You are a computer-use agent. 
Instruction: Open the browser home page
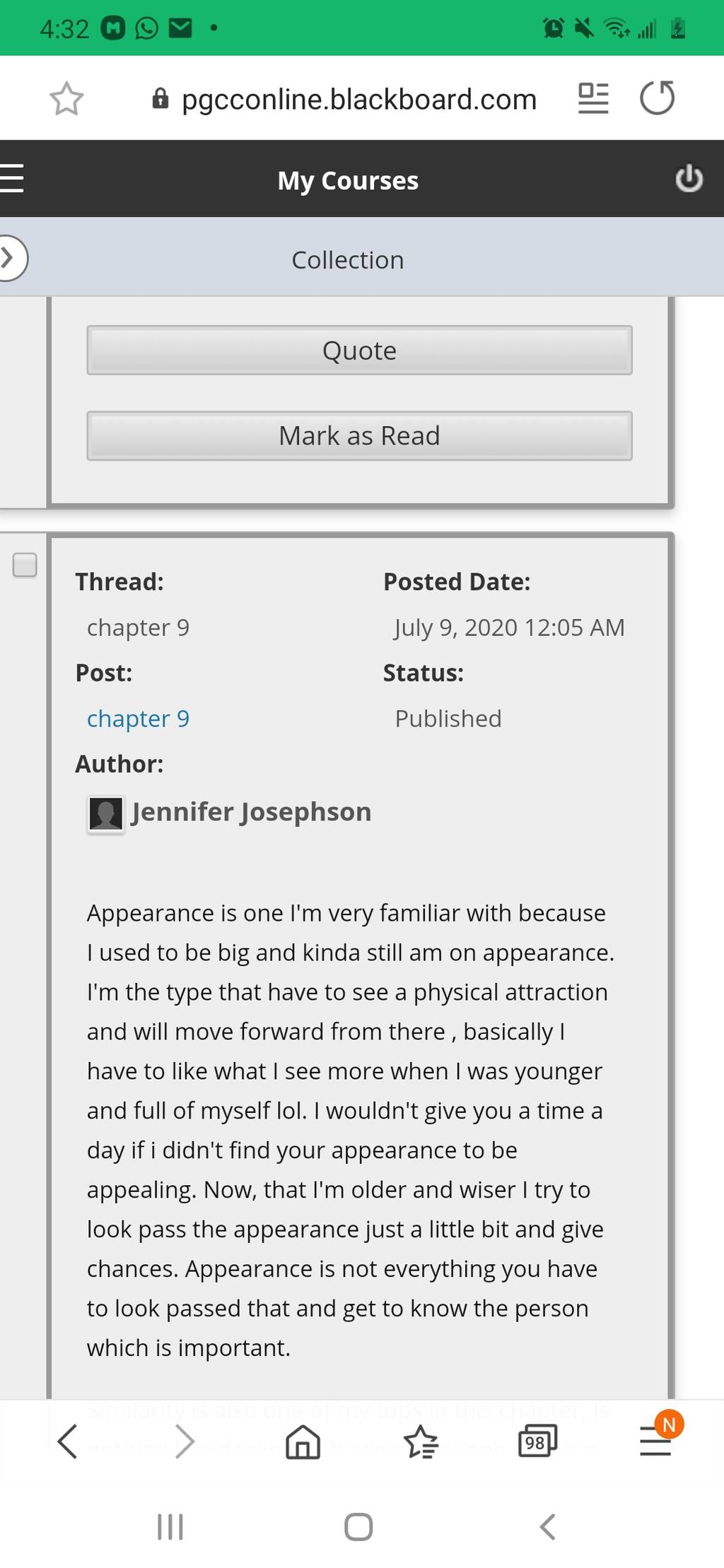(x=303, y=1442)
